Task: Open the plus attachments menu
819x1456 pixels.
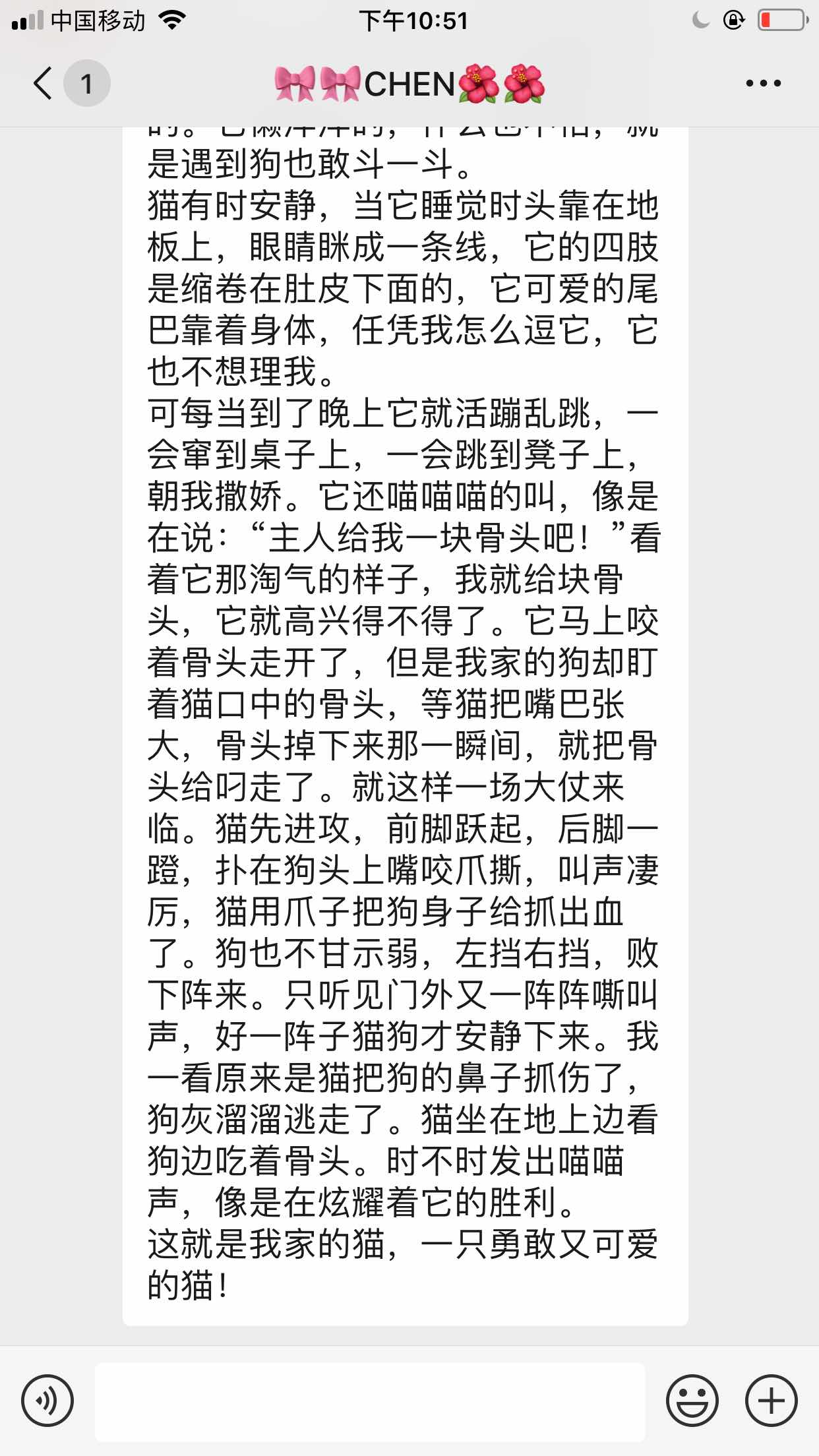Action: pyautogui.click(x=771, y=1401)
